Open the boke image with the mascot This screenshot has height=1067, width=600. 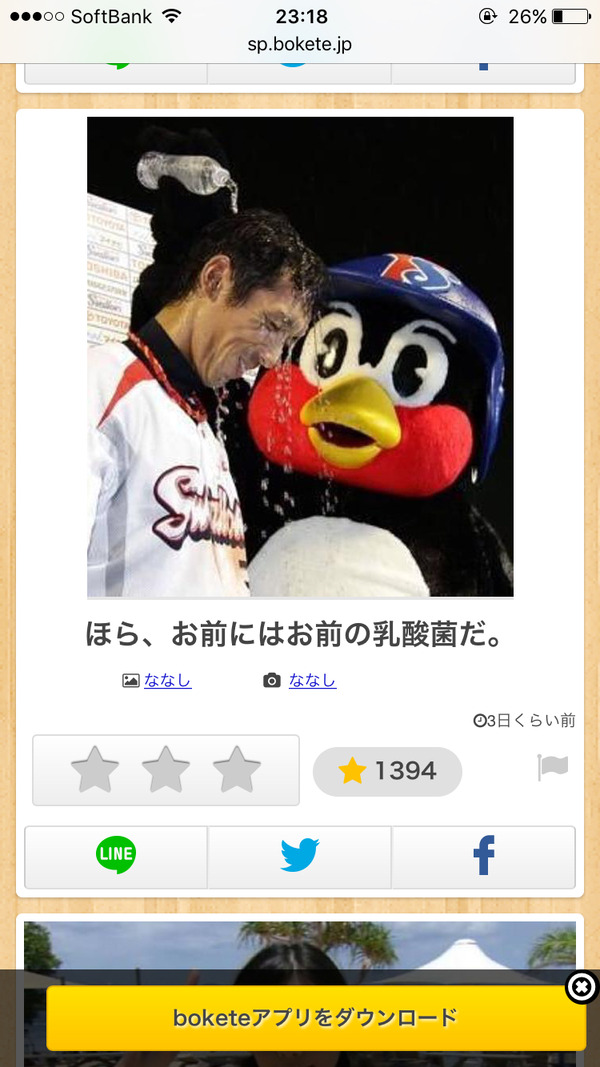point(300,357)
